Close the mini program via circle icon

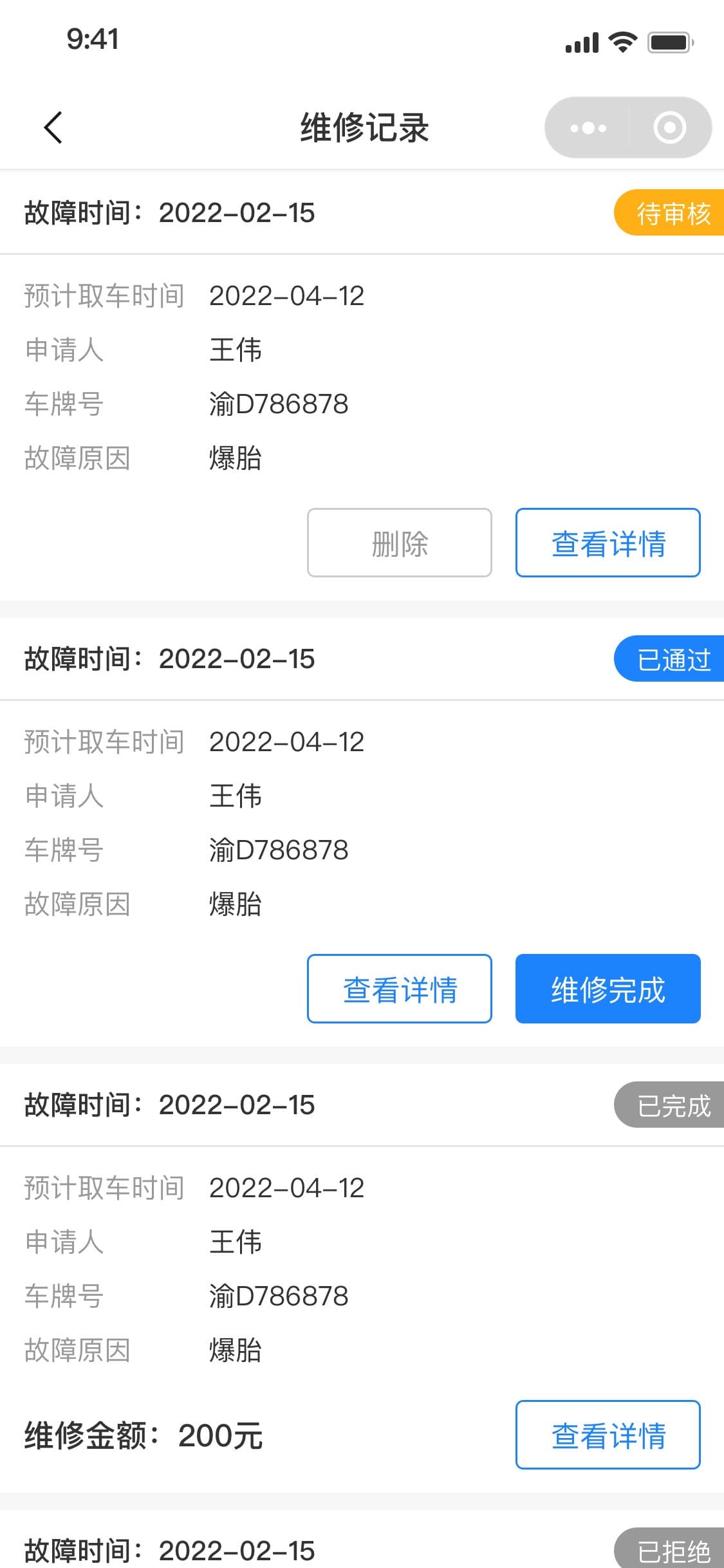[x=669, y=127]
